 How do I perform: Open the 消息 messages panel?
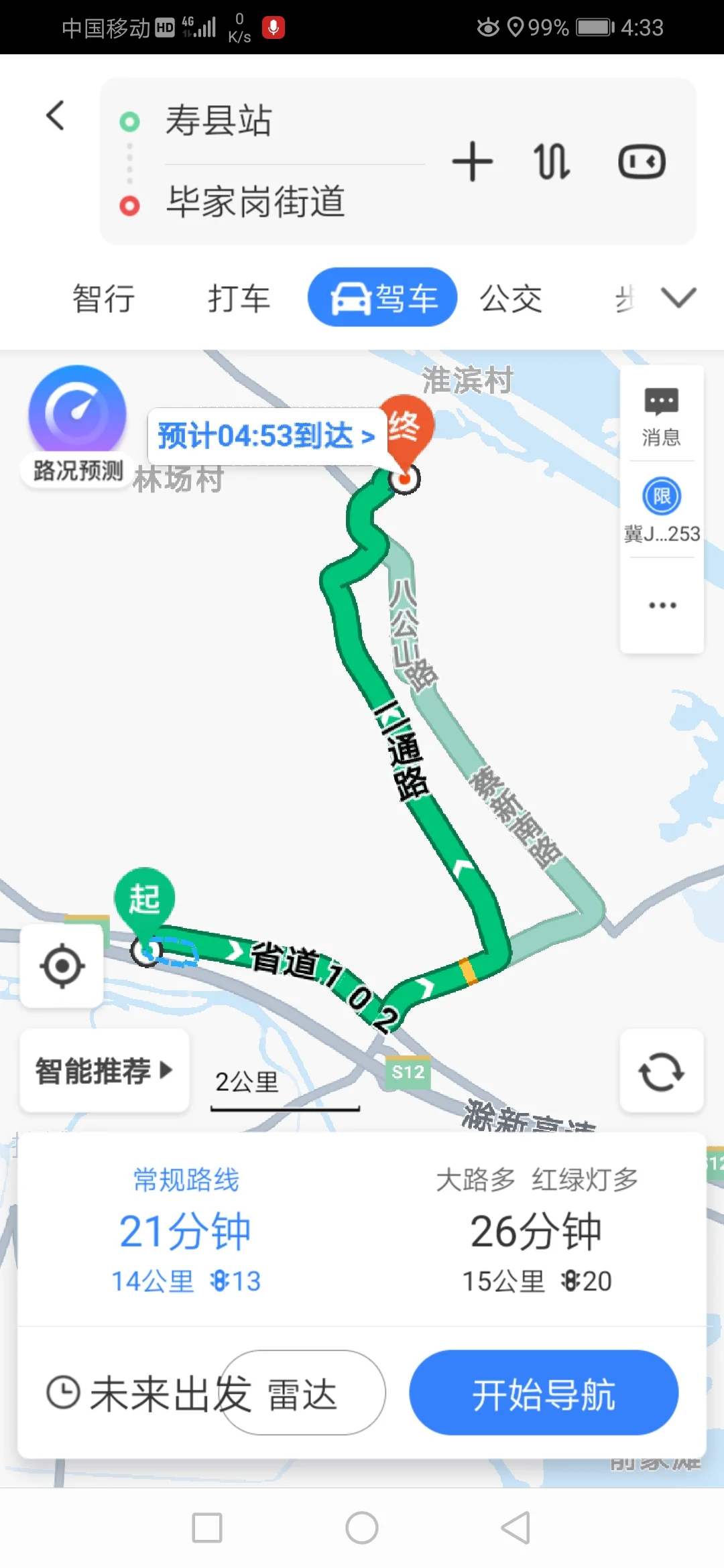pyautogui.click(x=661, y=414)
